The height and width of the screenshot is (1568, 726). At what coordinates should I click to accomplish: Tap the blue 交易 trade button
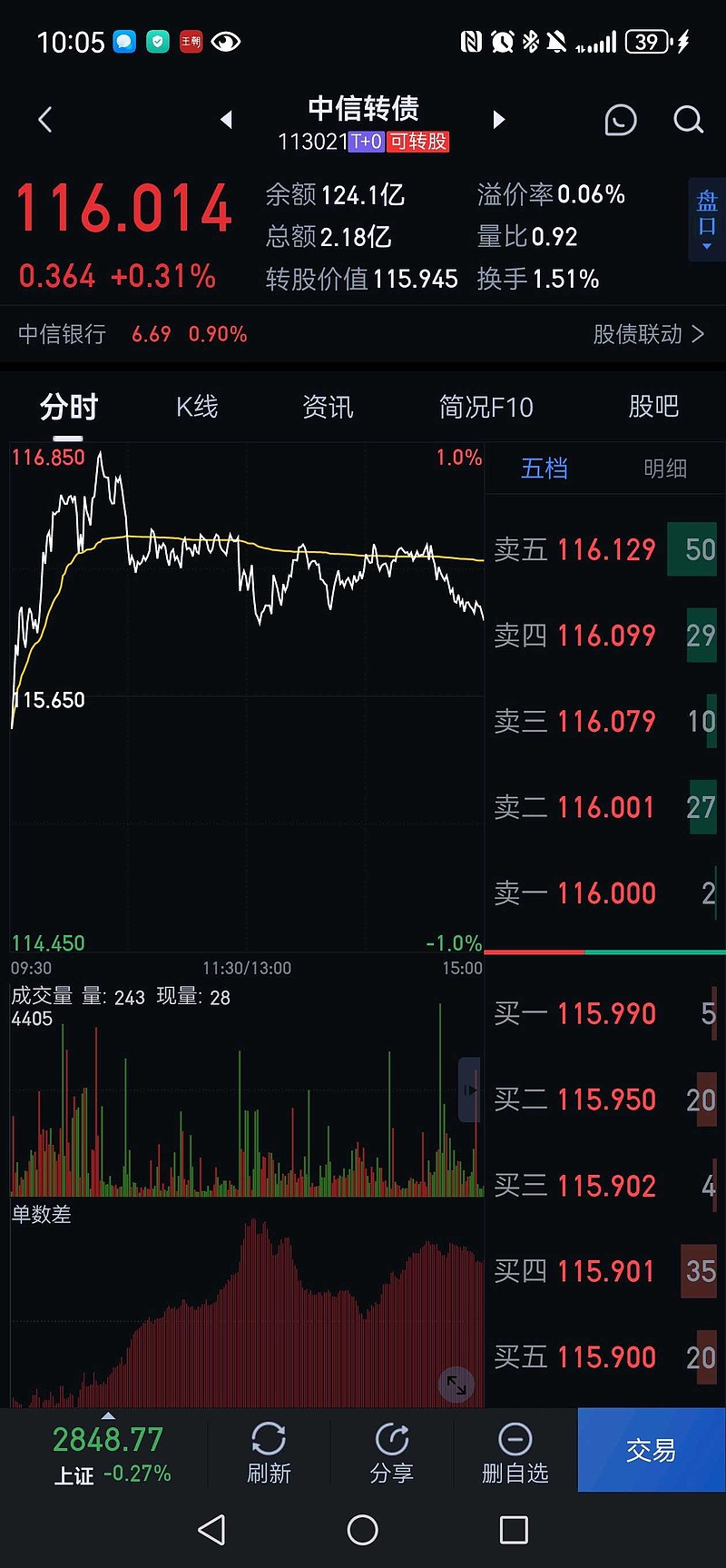click(652, 1450)
